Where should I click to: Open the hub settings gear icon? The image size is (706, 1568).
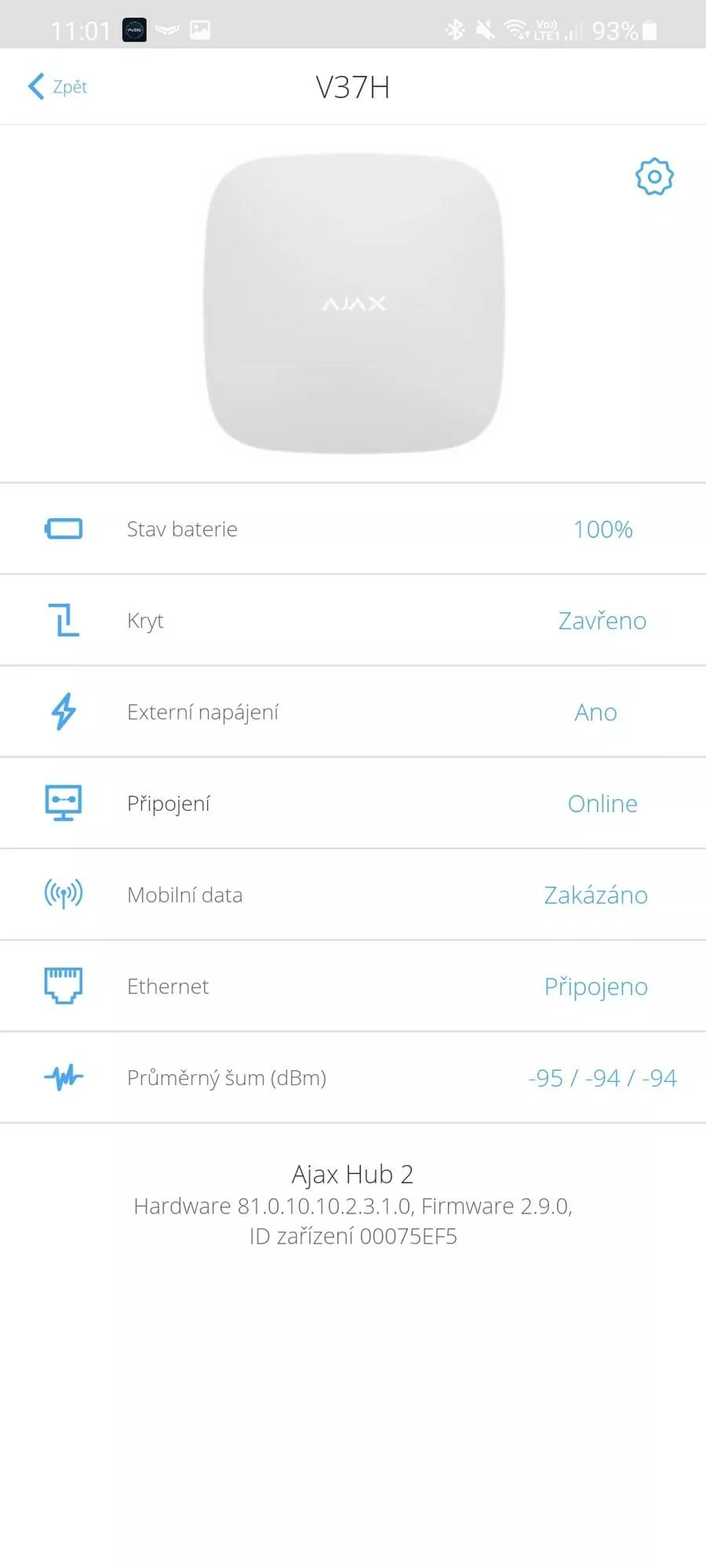(654, 177)
